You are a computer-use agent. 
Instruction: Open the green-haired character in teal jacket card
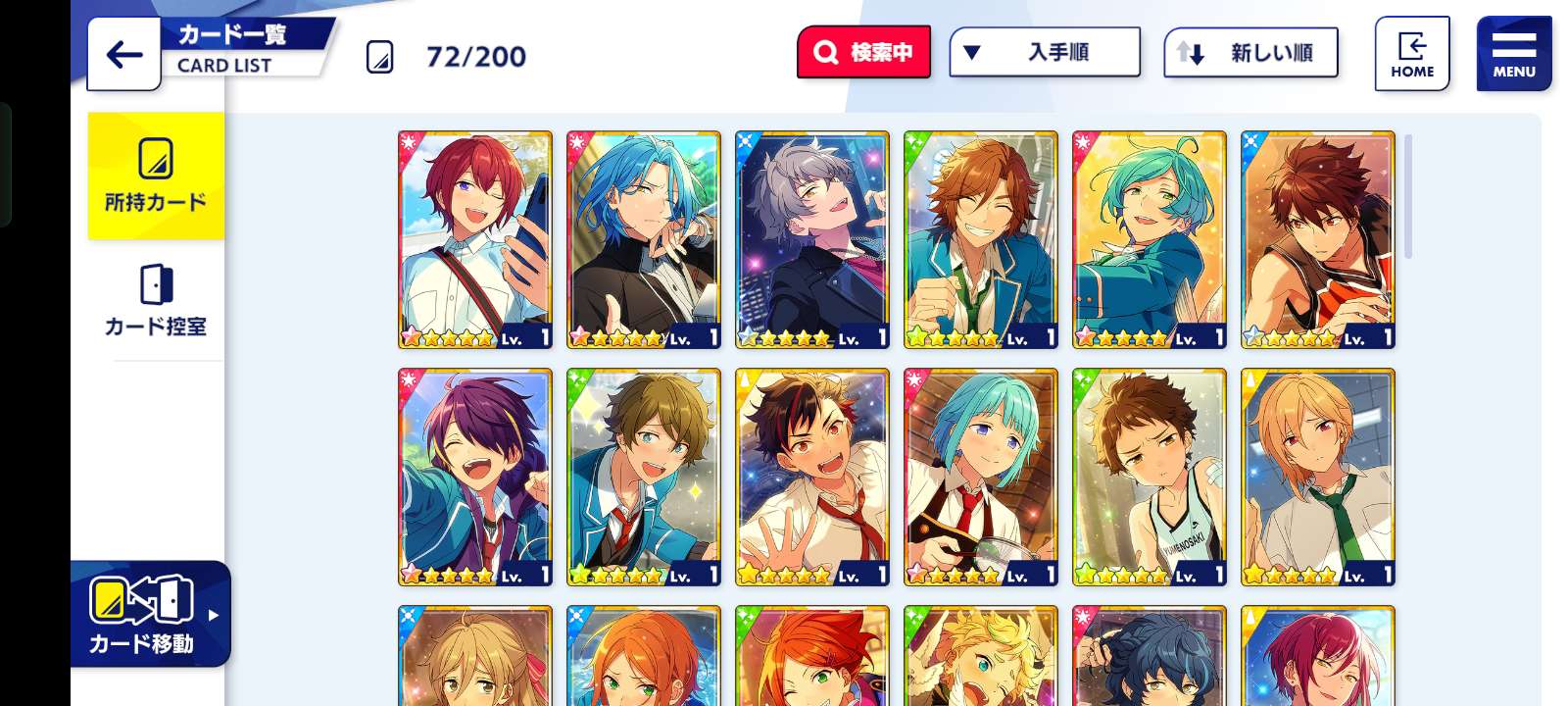(x=1150, y=239)
